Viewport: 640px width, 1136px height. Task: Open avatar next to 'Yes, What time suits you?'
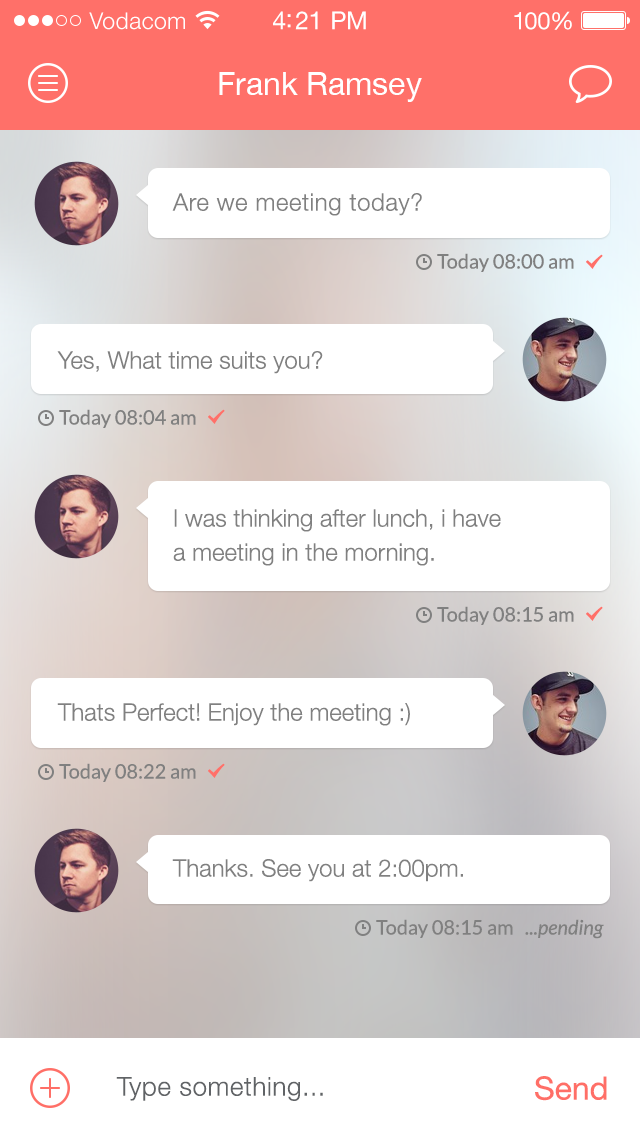pos(564,360)
